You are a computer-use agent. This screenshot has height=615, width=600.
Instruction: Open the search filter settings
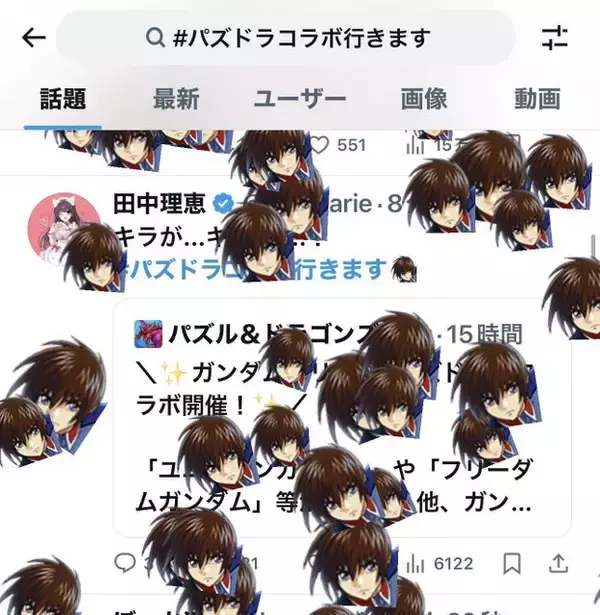click(554, 38)
